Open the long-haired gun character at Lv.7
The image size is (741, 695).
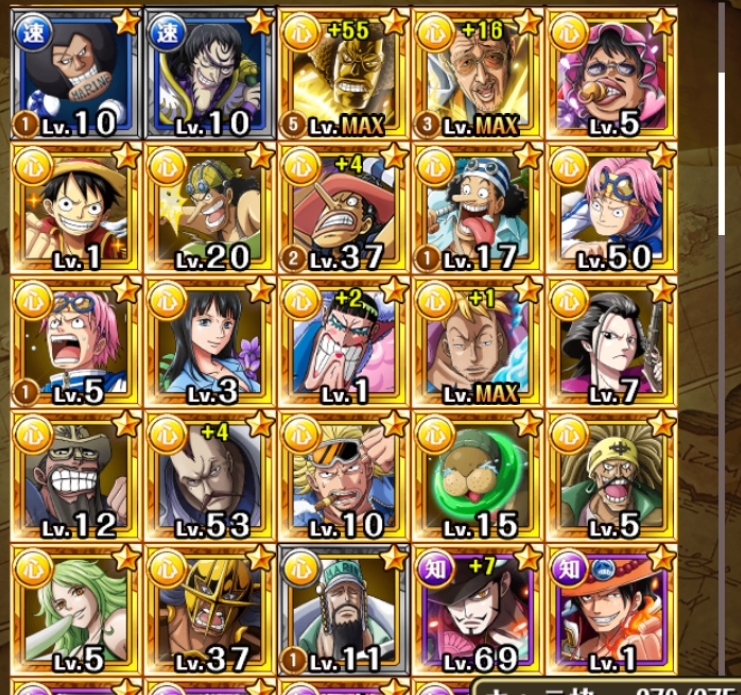[610, 340]
